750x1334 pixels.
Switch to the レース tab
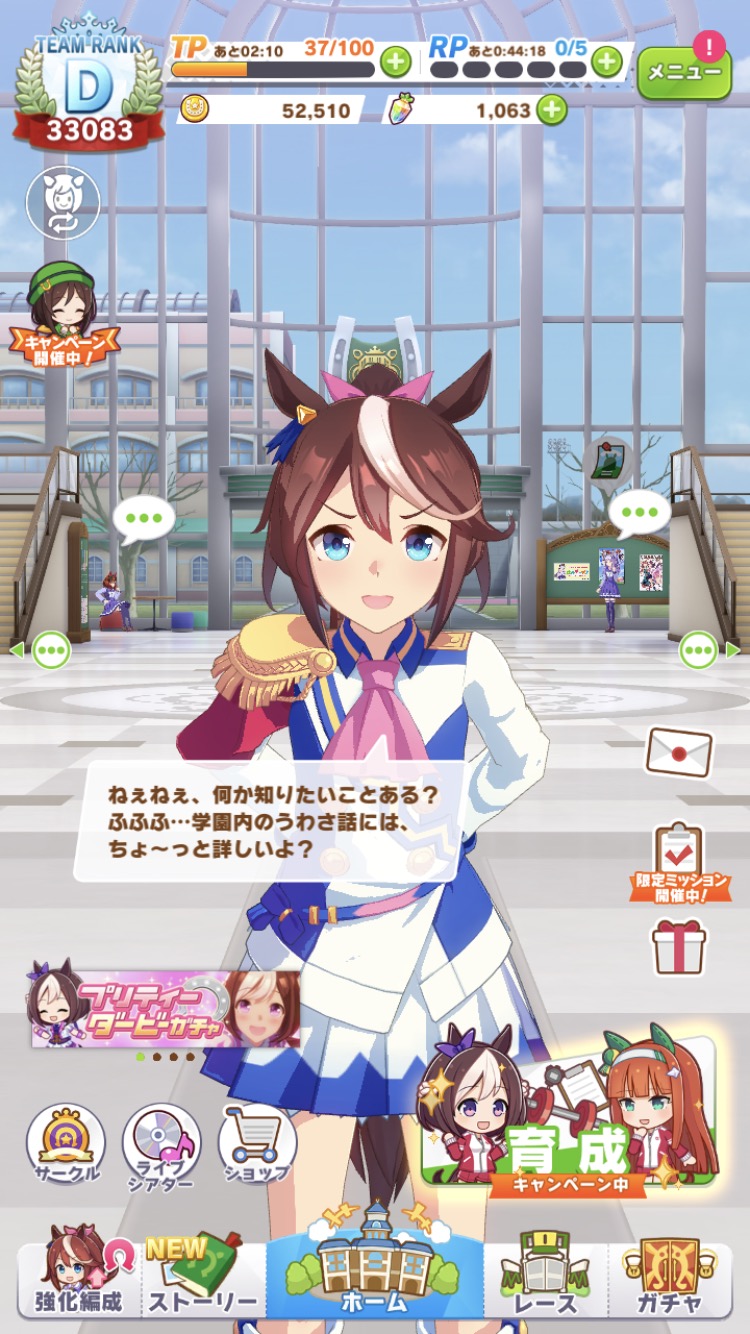[x=546, y=1278]
